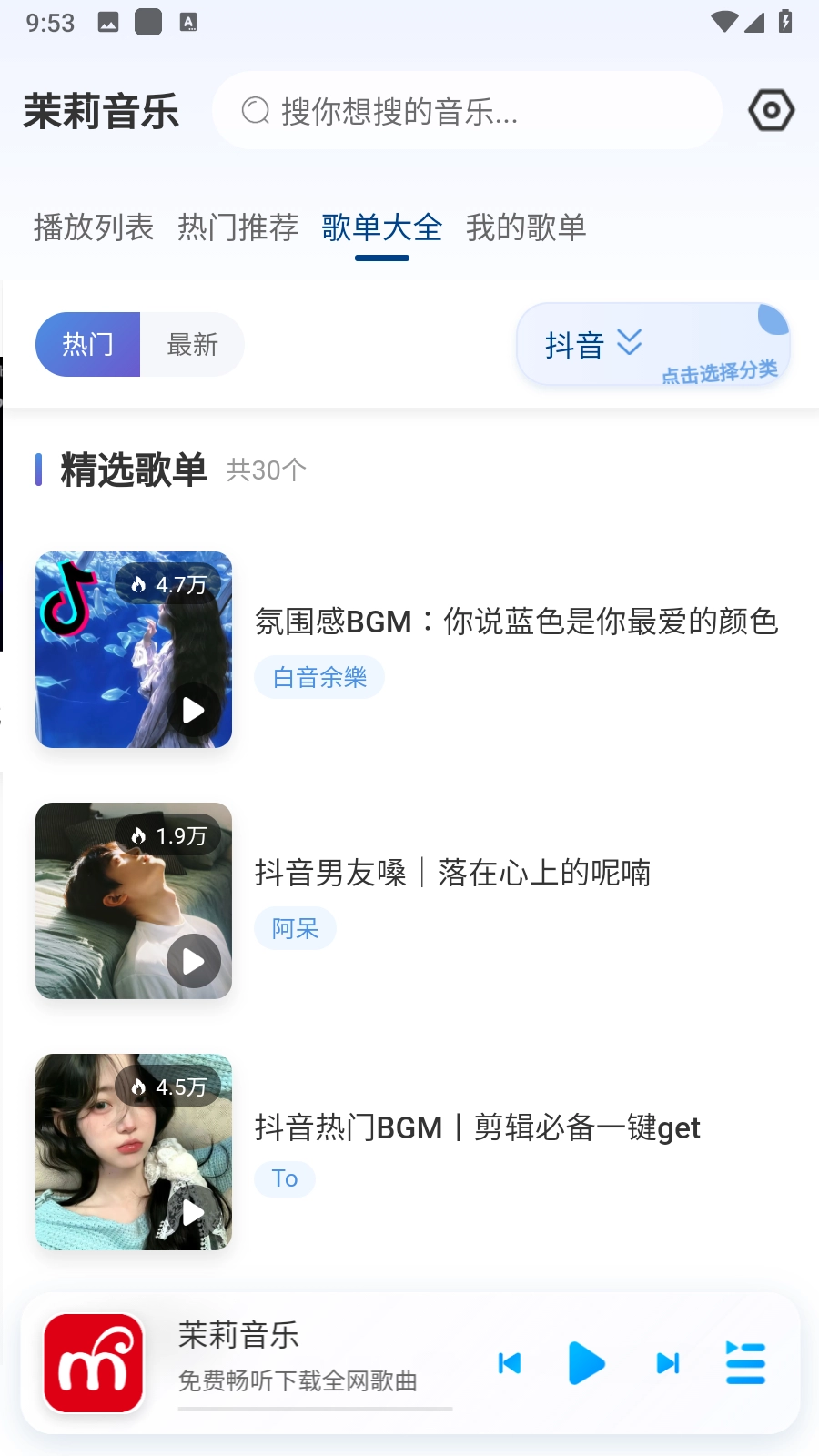
Task: Open settings via the hexagon icon
Action: pos(771,111)
